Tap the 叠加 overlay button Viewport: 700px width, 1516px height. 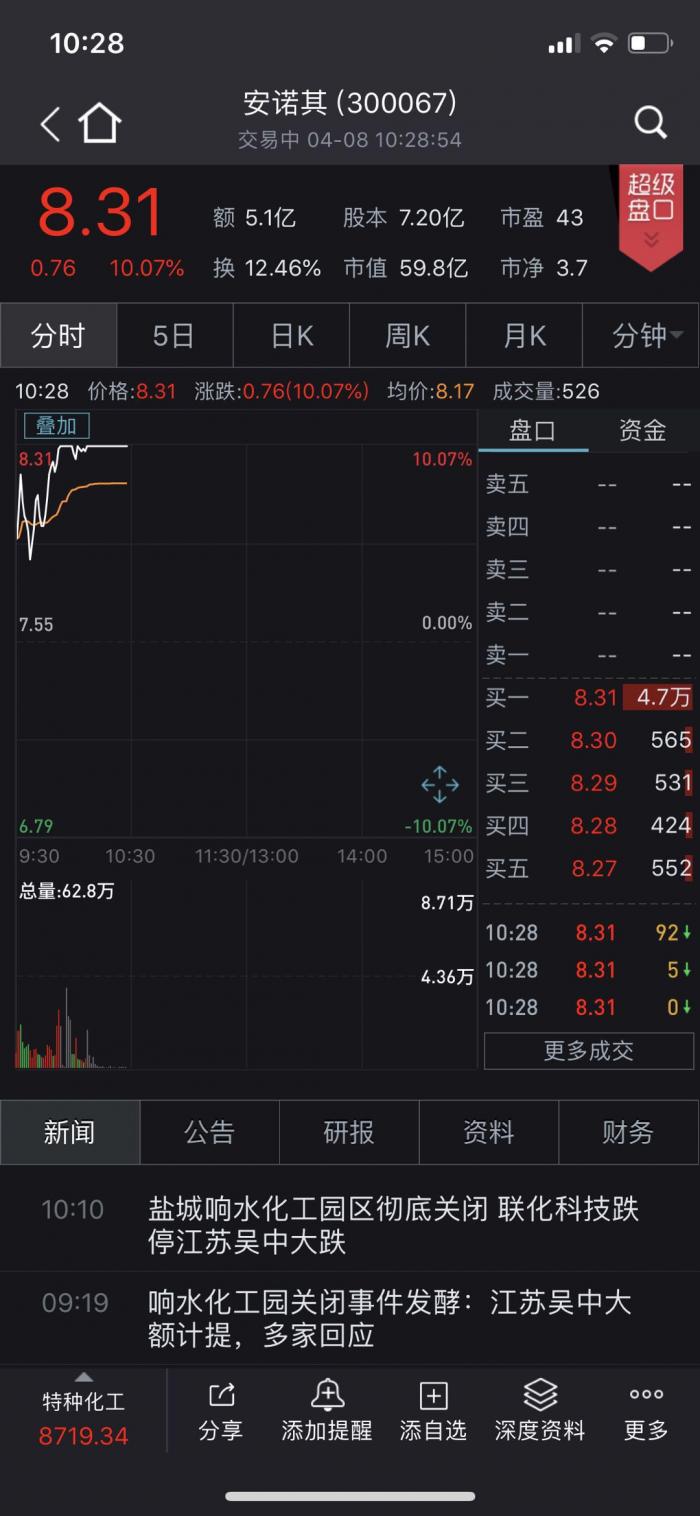pos(57,426)
